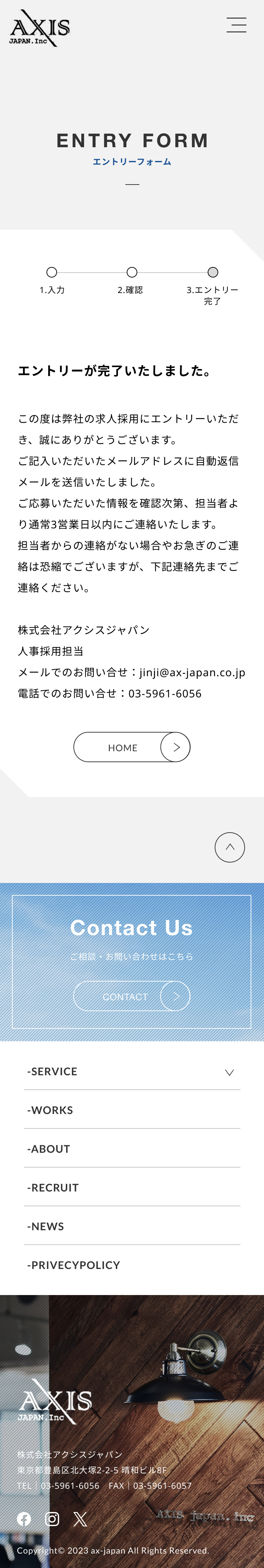Open the NEWS footer link
The height and width of the screenshot is (1568, 264).
click(x=46, y=1226)
